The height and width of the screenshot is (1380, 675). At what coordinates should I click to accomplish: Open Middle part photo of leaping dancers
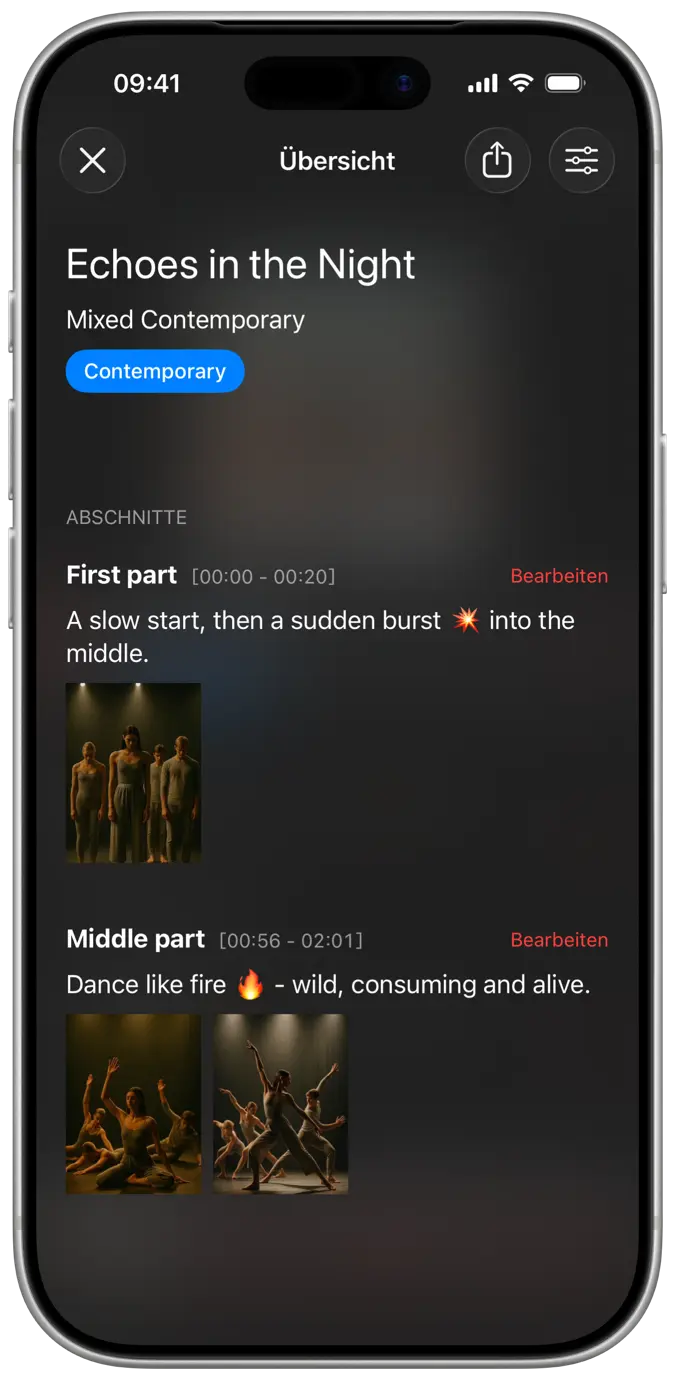click(281, 1104)
